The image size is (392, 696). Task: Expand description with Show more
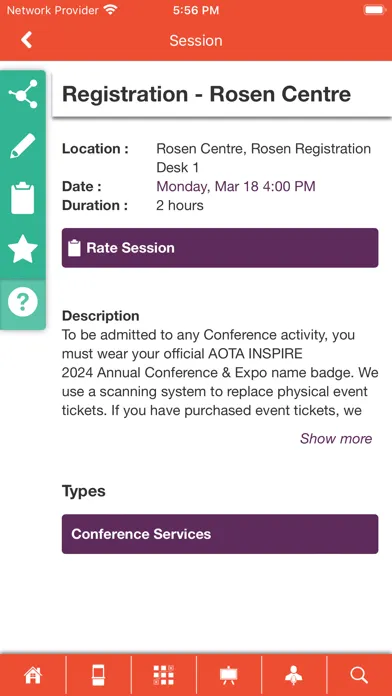tap(336, 439)
